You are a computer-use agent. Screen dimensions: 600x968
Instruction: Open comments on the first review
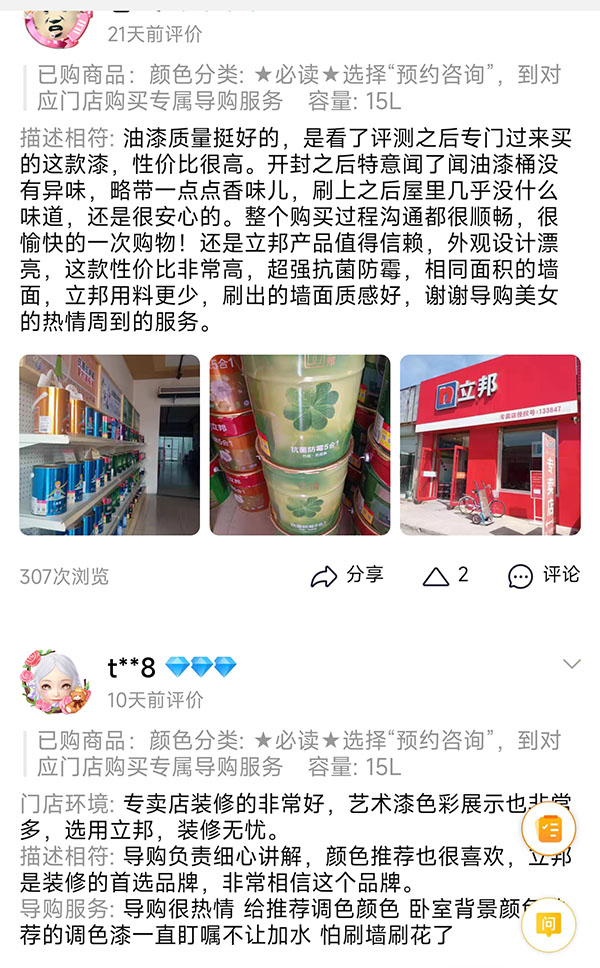[x=543, y=575]
